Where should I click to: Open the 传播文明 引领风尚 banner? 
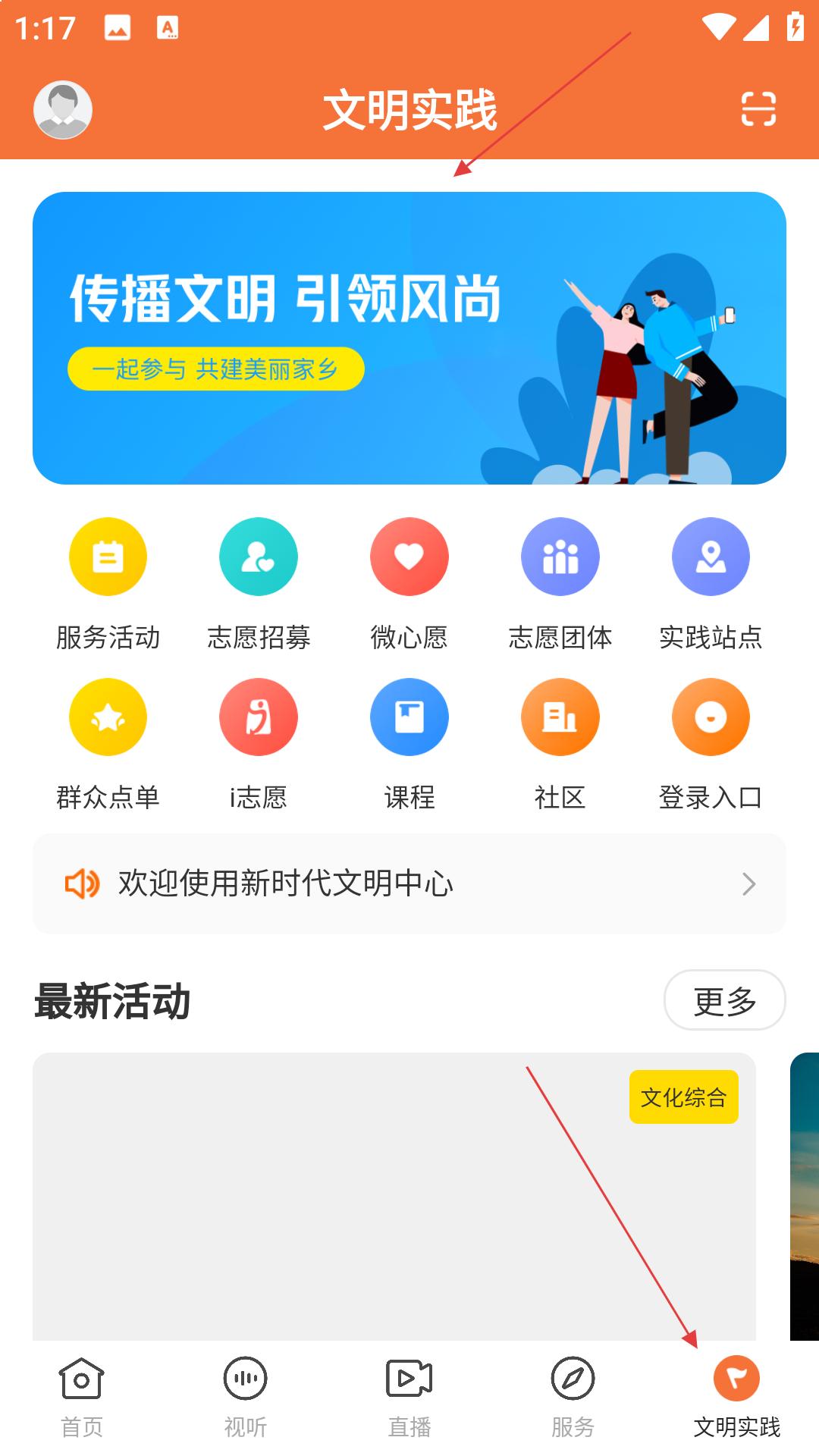pos(409,338)
